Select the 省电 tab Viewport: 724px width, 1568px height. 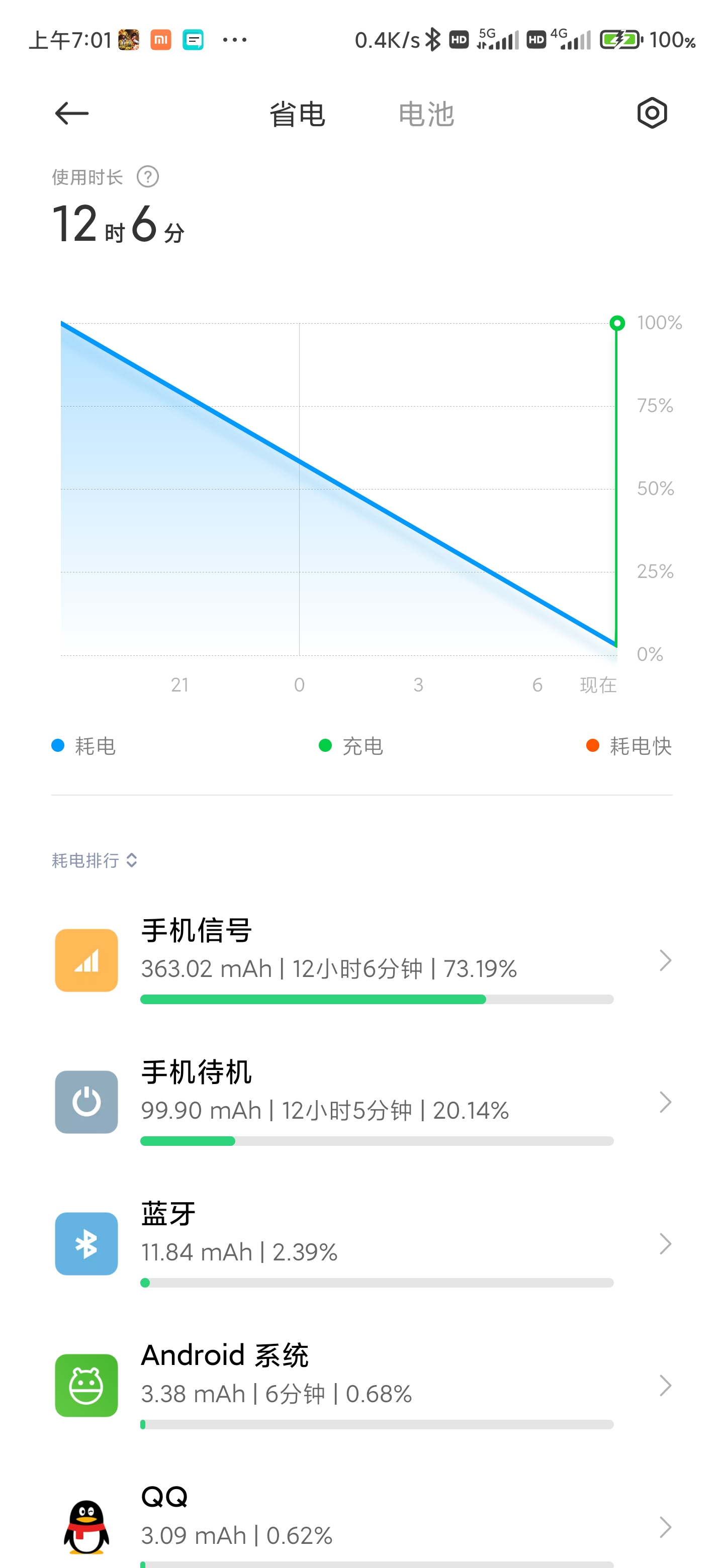(x=298, y=115)
